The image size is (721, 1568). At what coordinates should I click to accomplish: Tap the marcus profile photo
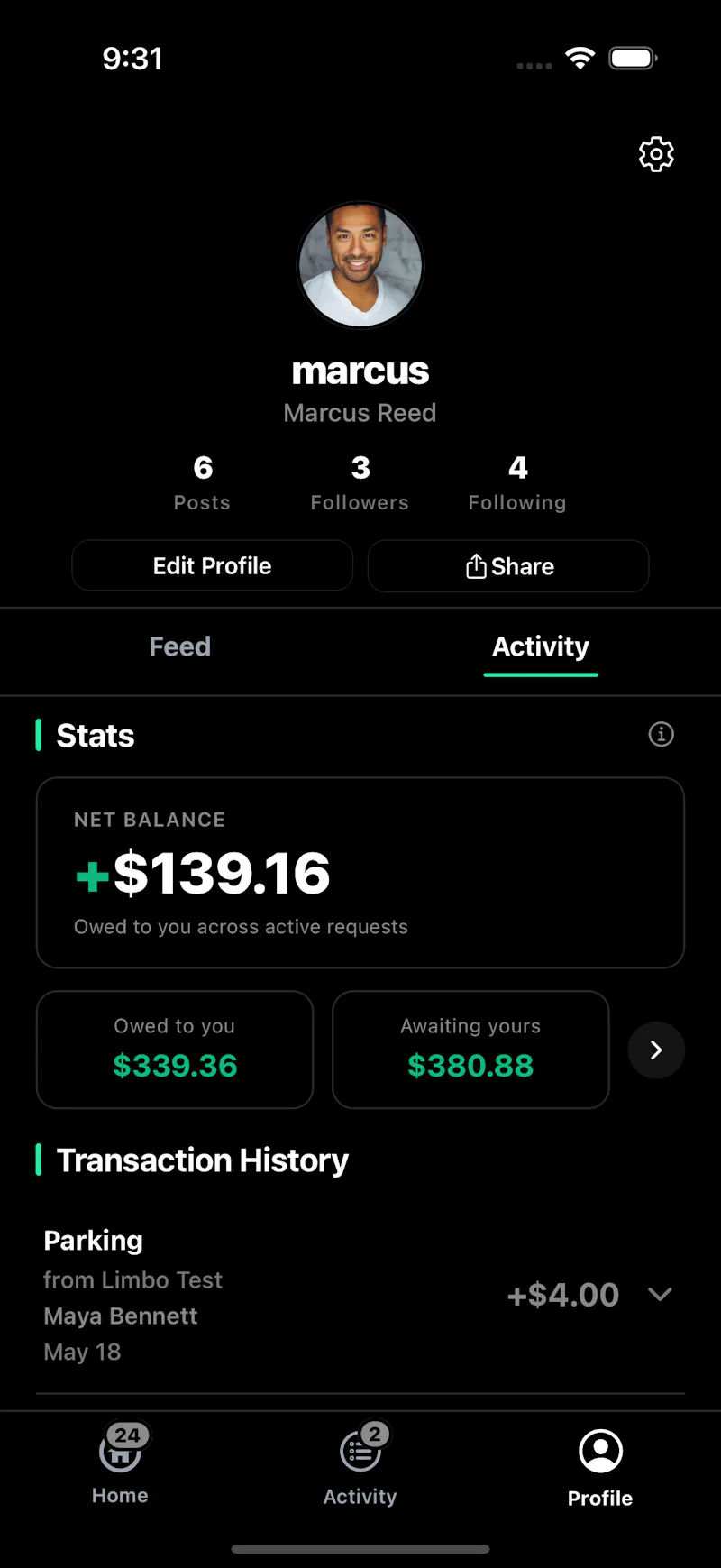click(x=360, y=265)
